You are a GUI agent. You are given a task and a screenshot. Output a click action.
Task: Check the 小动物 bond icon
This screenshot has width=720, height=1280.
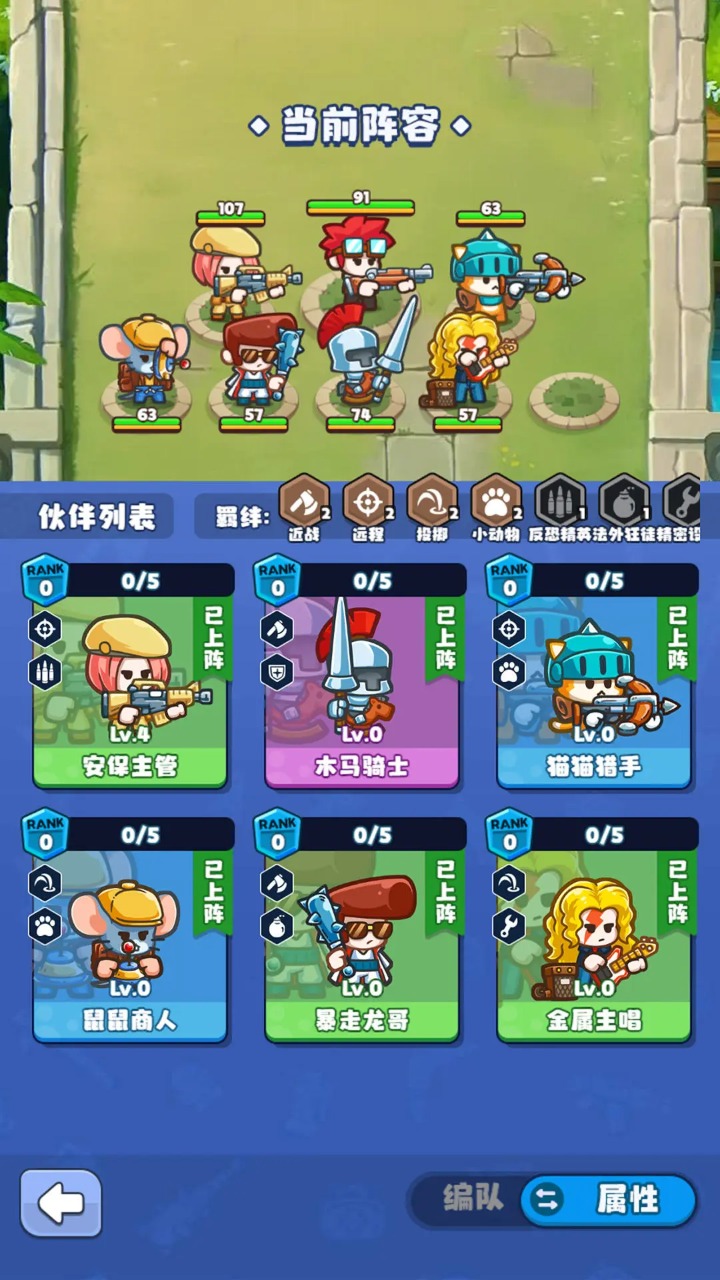pos(496,503)
